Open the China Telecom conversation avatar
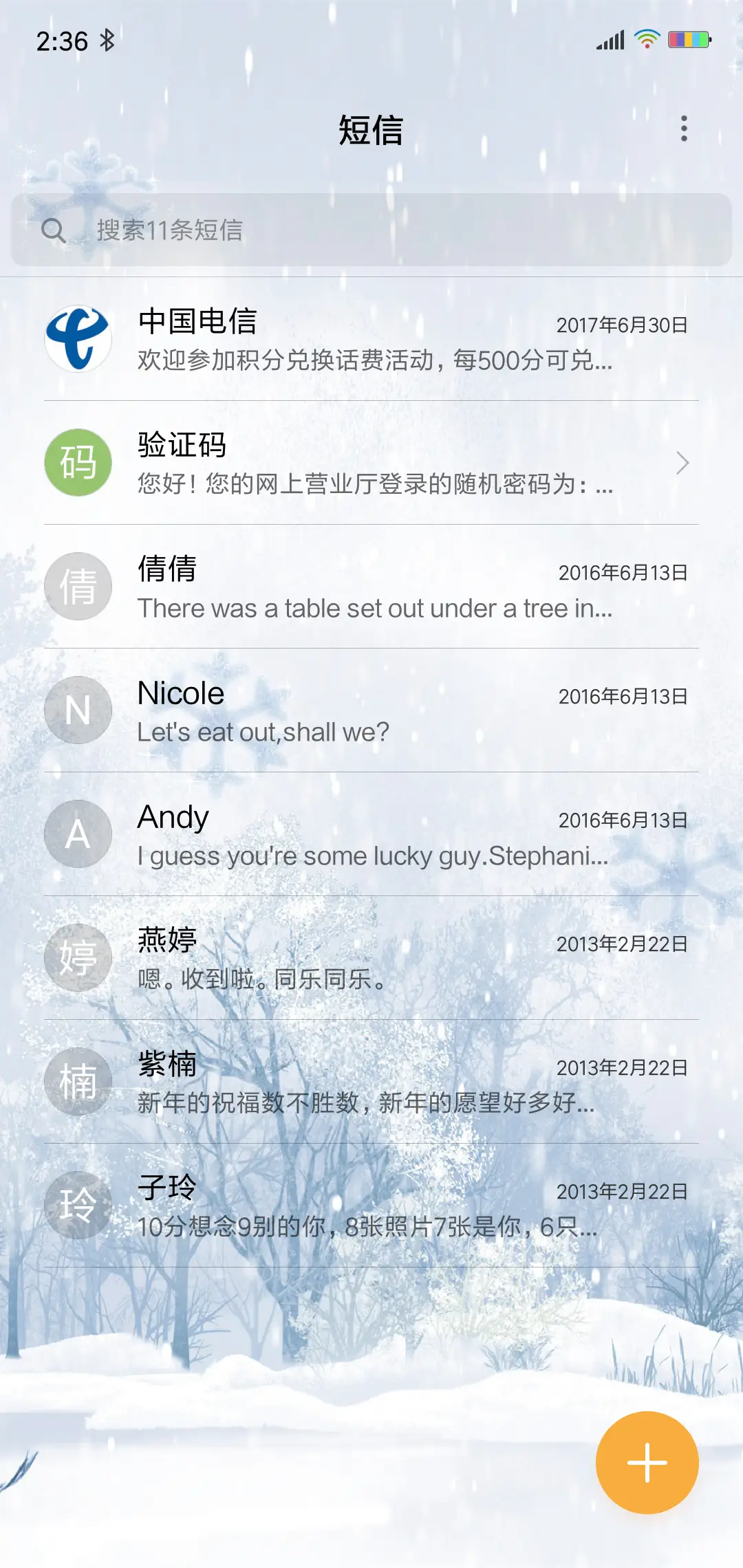 click(78, 338)
